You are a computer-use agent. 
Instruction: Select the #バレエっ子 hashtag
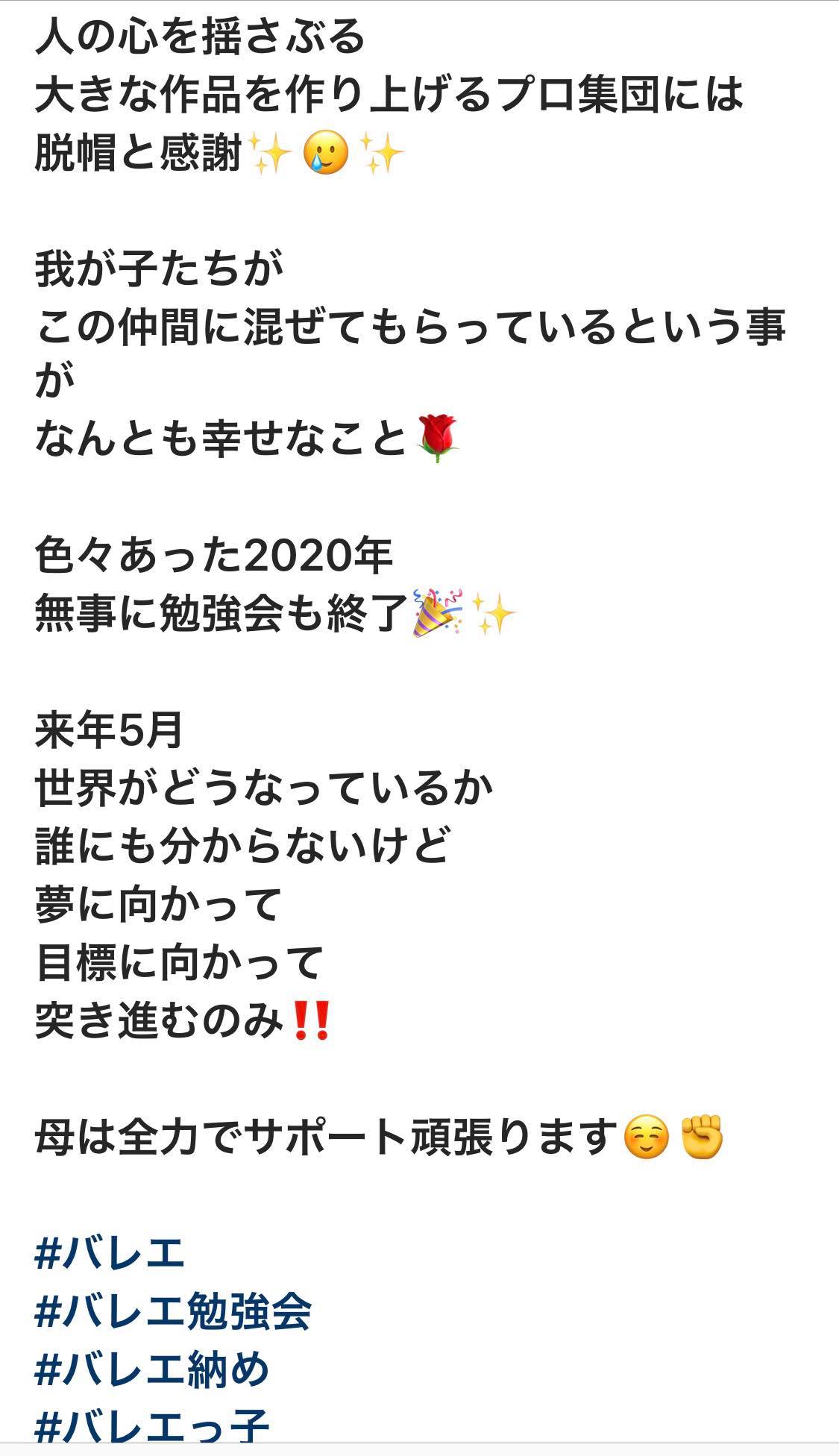pos(152,1425)
